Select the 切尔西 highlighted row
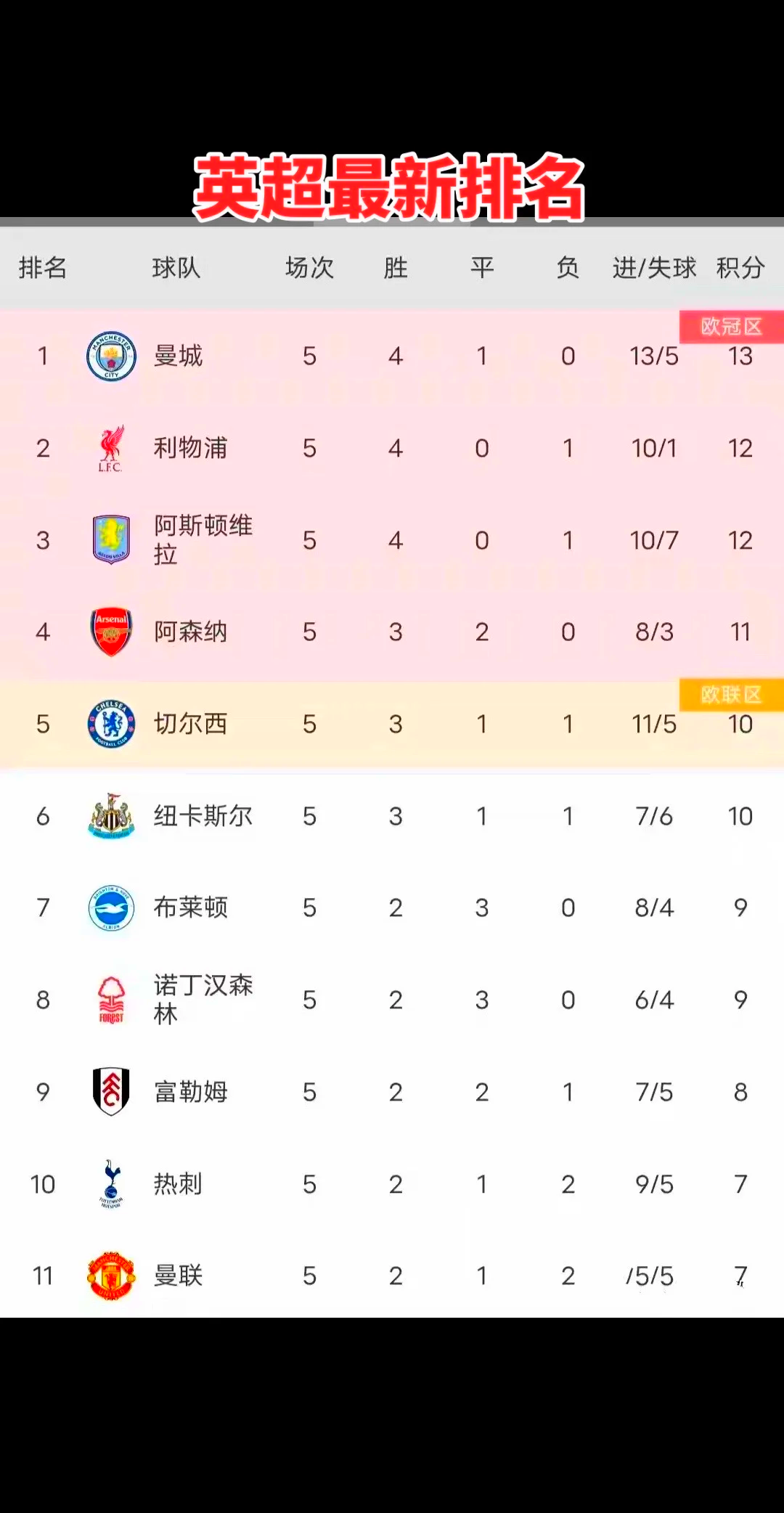 tap(392, 724)
